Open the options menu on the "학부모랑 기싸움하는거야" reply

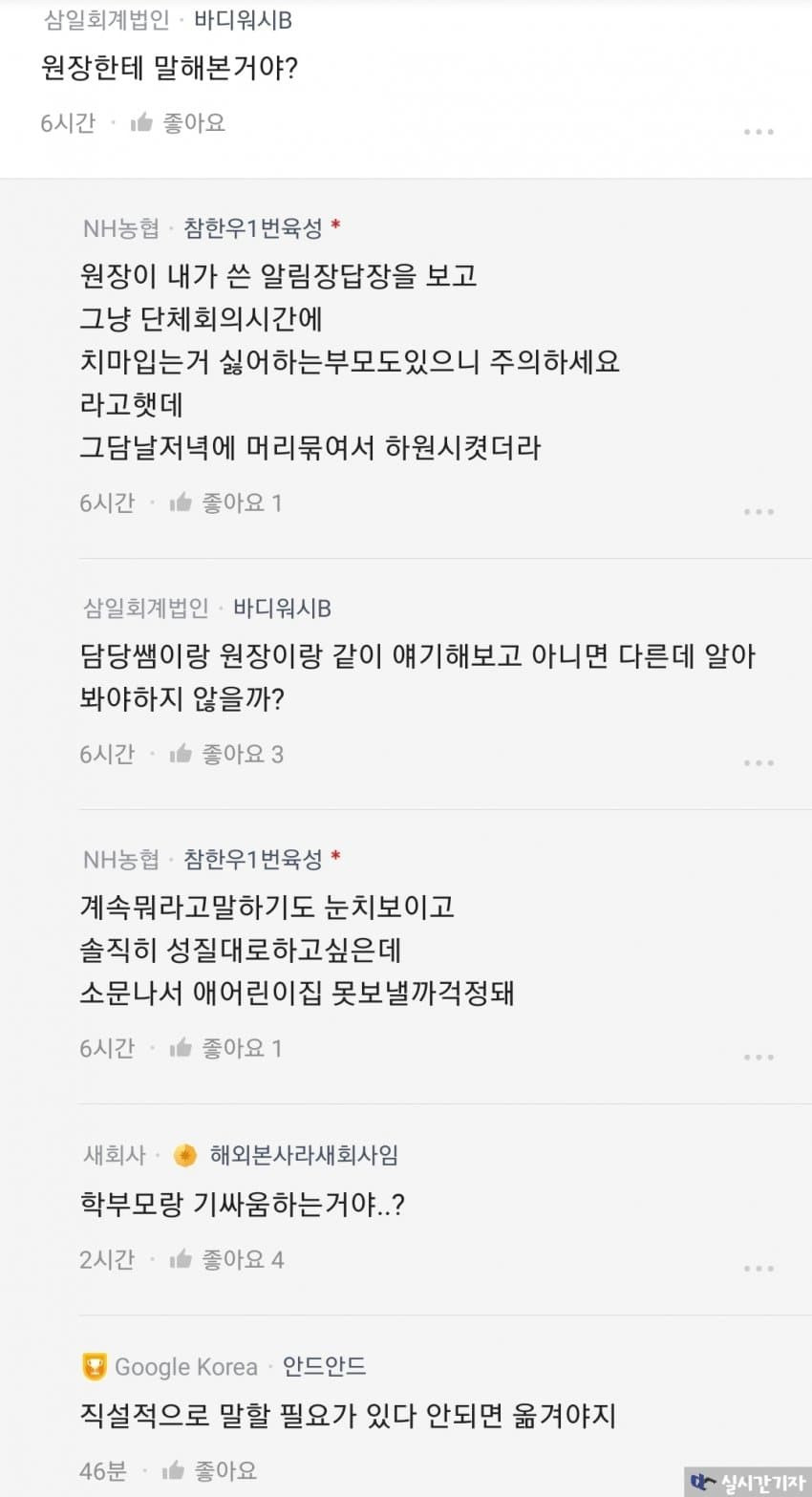(759, 1269)
